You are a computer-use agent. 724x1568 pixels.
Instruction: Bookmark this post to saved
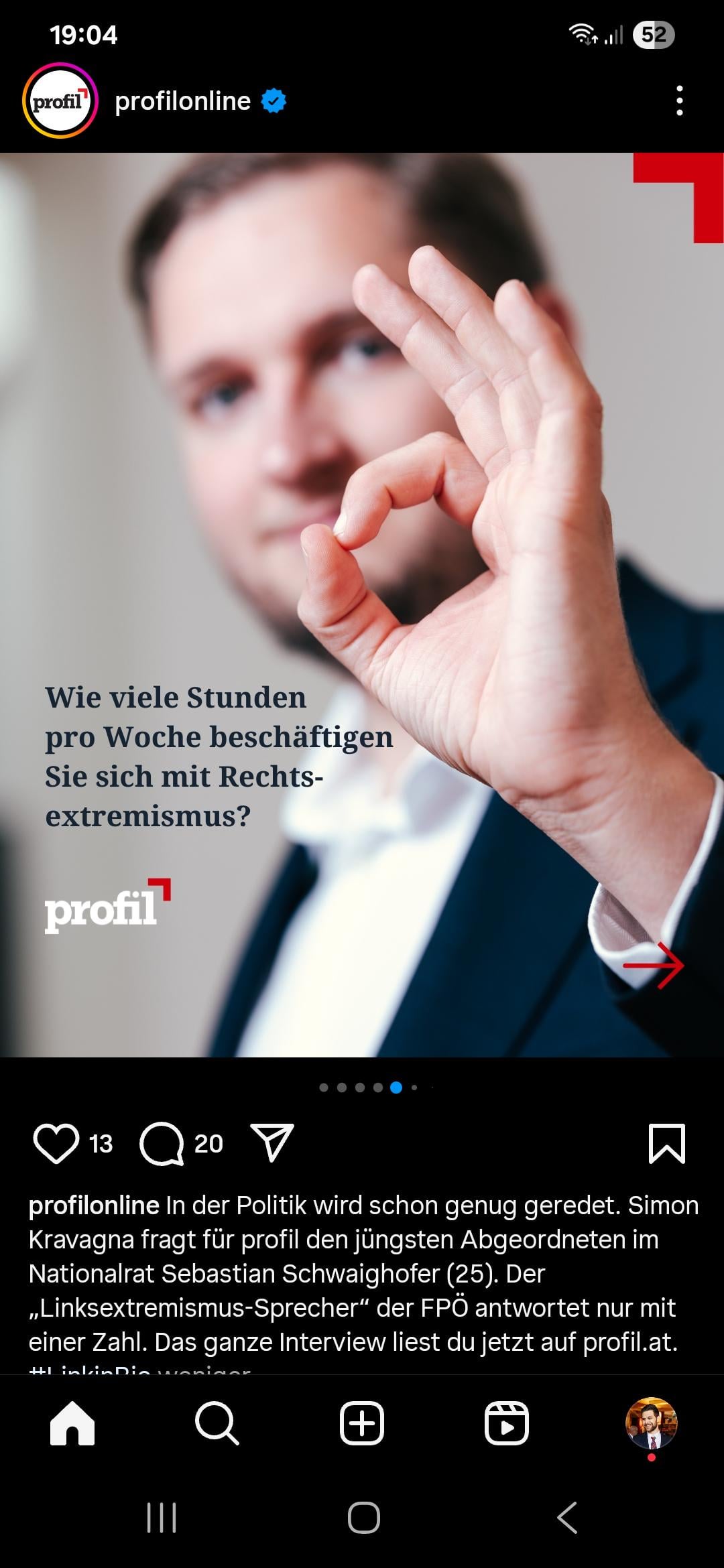pos(666,1143)
